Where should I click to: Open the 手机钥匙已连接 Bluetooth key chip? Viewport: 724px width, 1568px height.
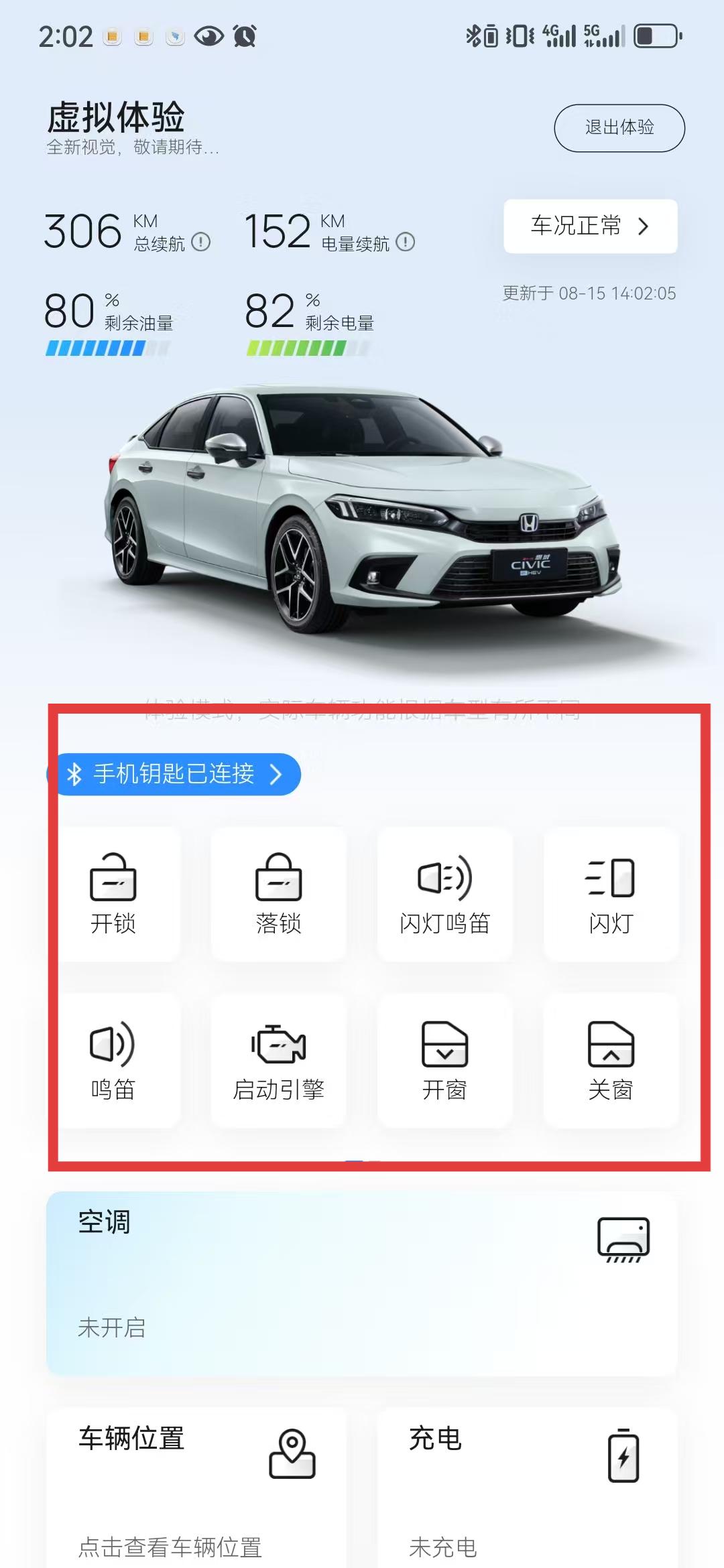174,774
